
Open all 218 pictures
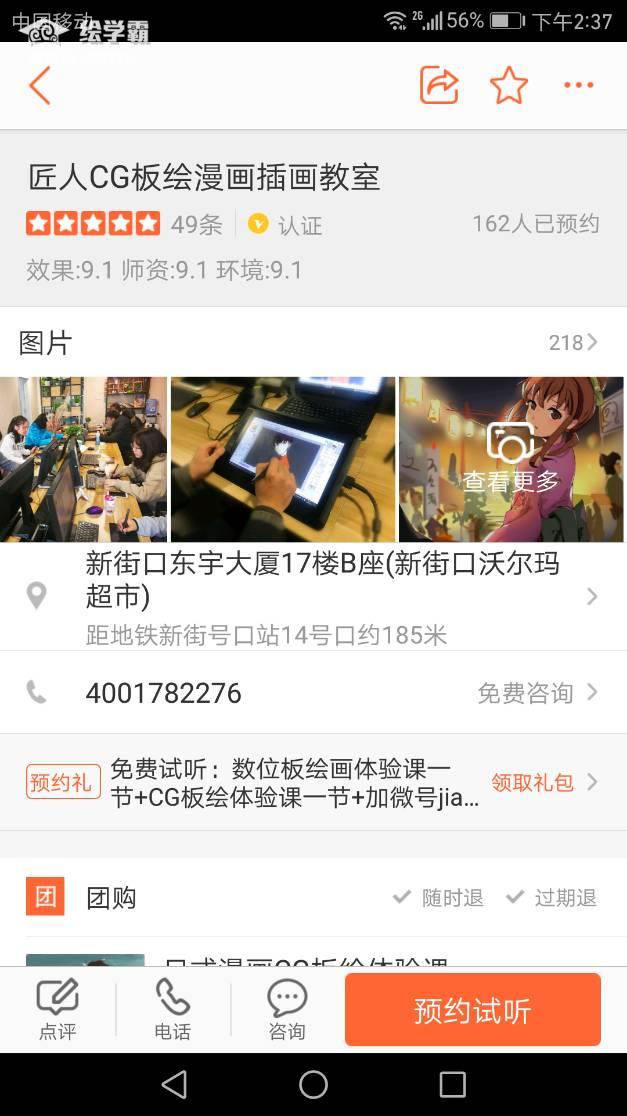tap(572, 343)
